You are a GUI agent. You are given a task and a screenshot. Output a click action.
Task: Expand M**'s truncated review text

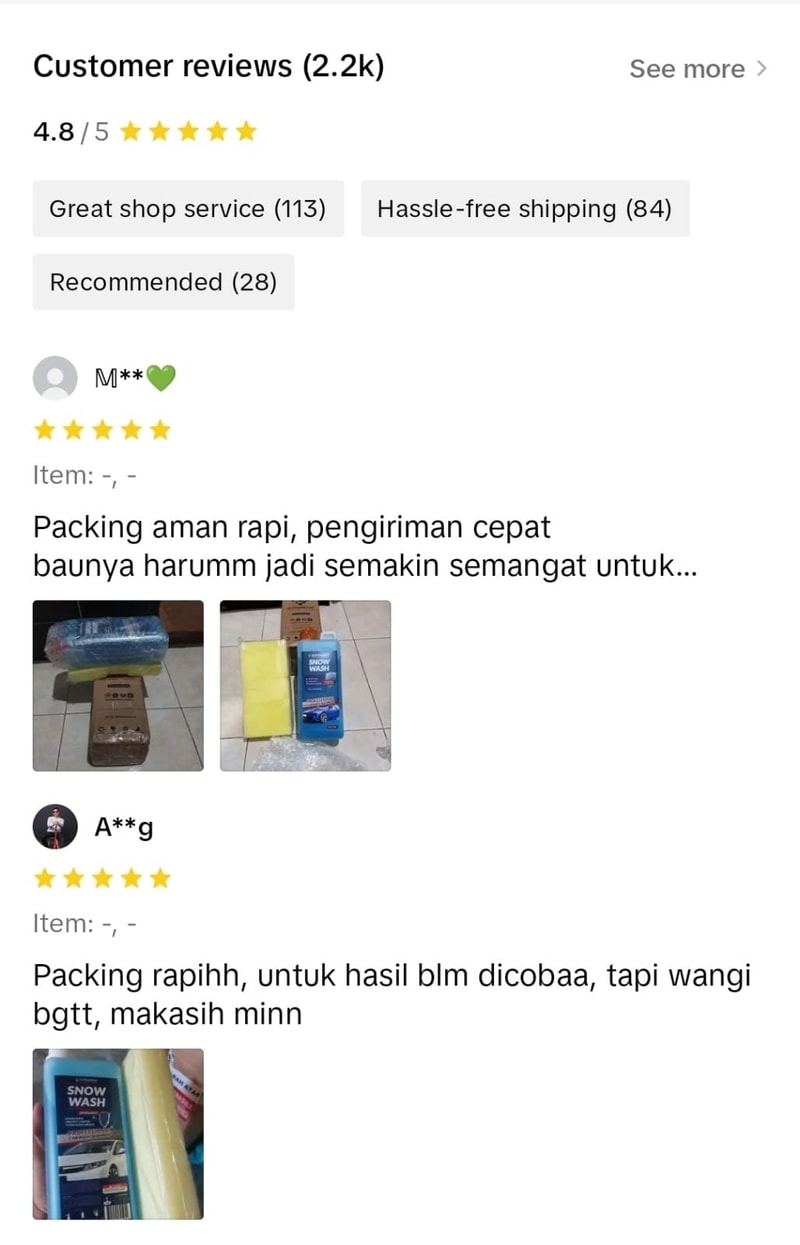pos(365,567)
